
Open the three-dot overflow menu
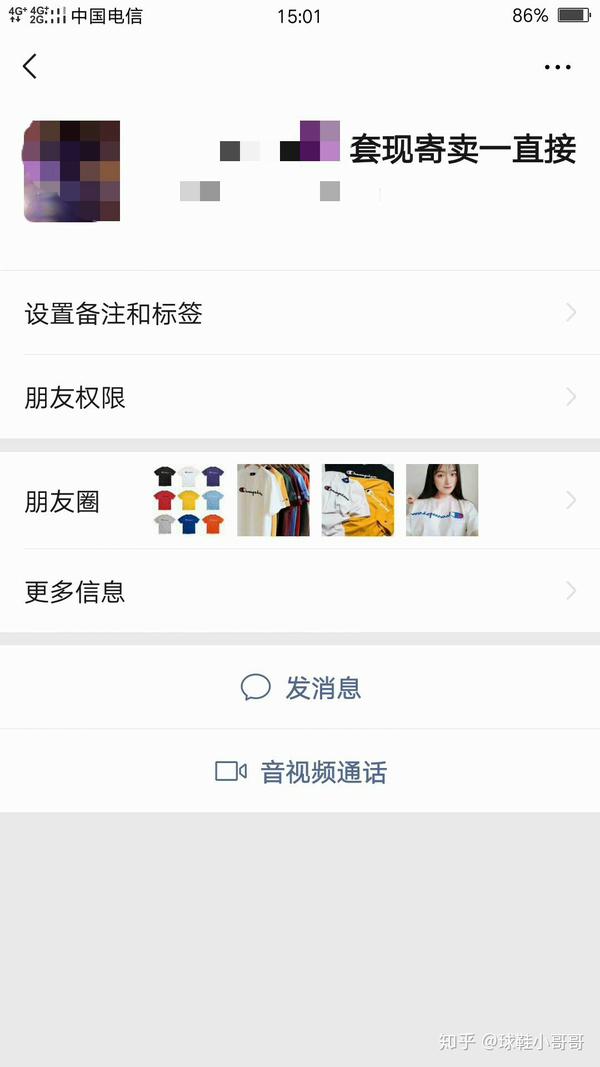click(x=557, y=67)
